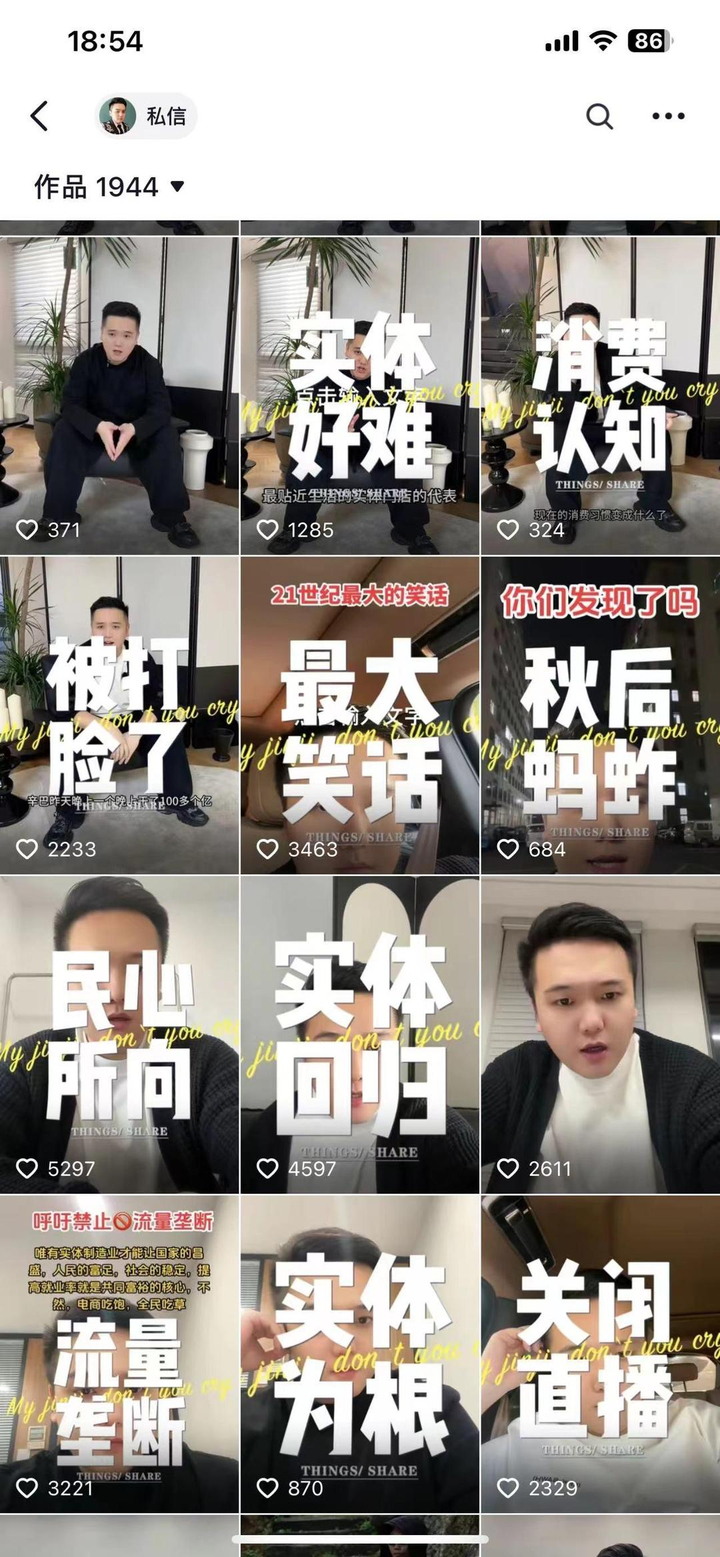Open the 关闭直播 video
This screenshot has width=720, height=1557.
point(600,1355)
